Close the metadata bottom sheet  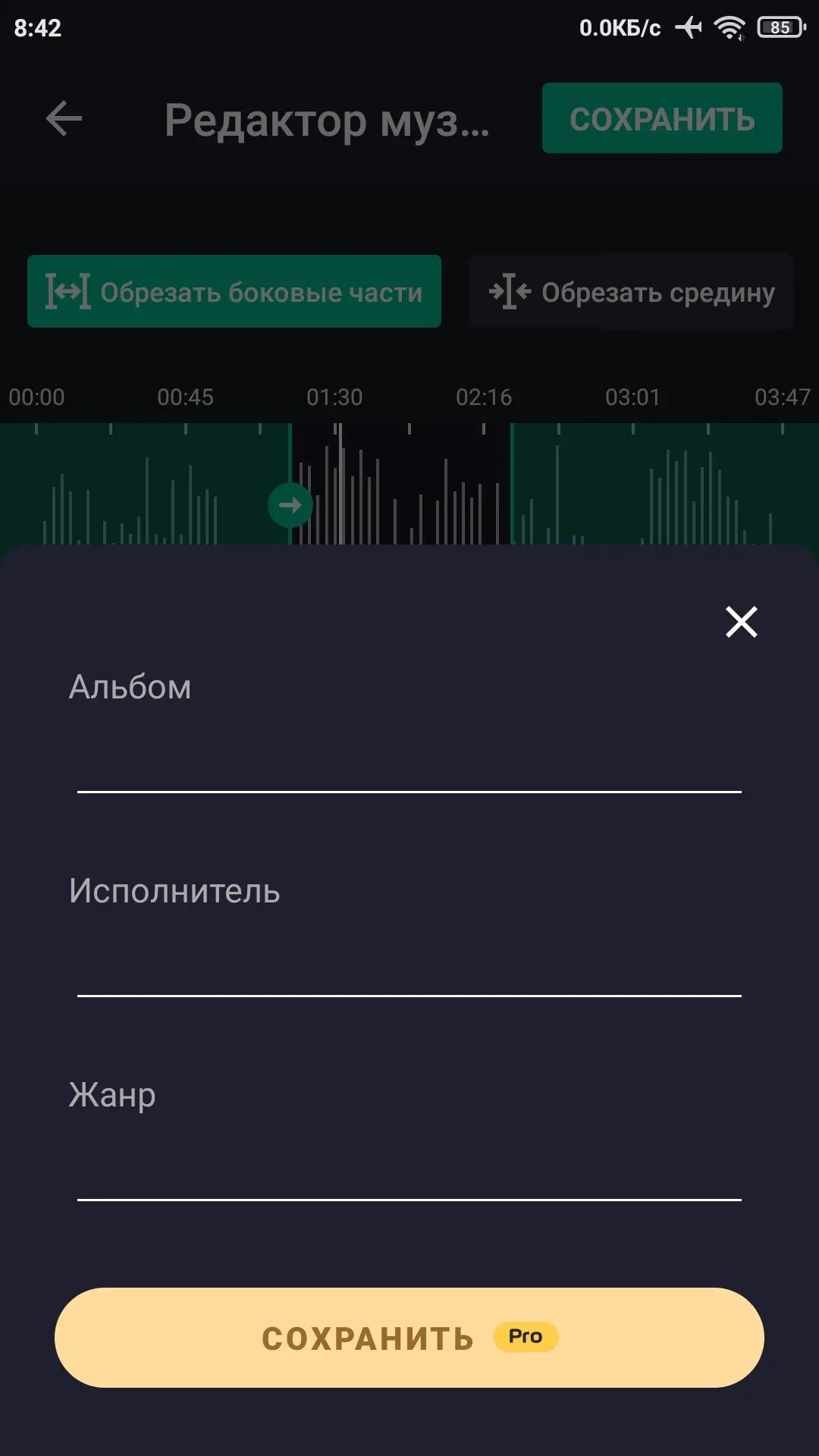click(741, 622)
